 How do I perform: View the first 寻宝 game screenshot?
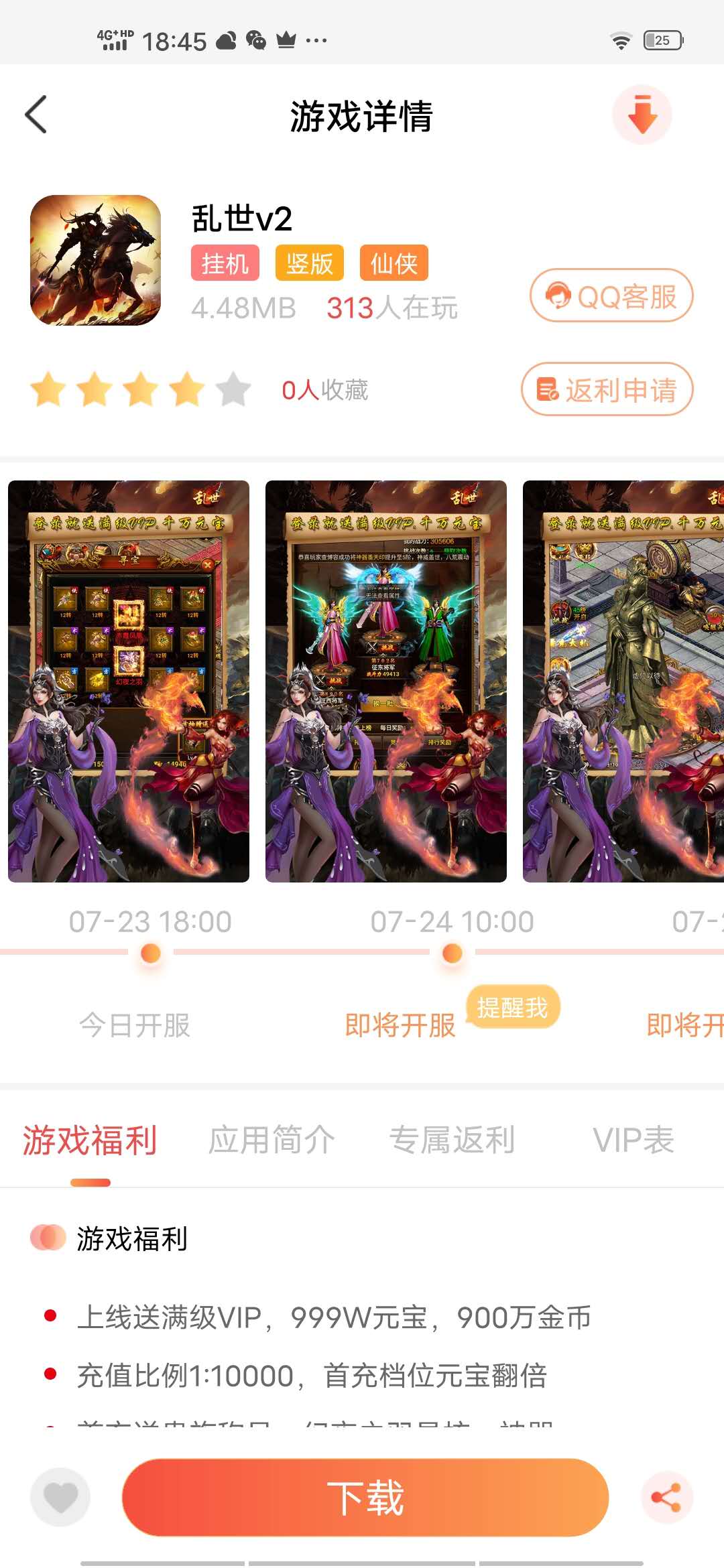pyautogui.click(x=129, y=681)
